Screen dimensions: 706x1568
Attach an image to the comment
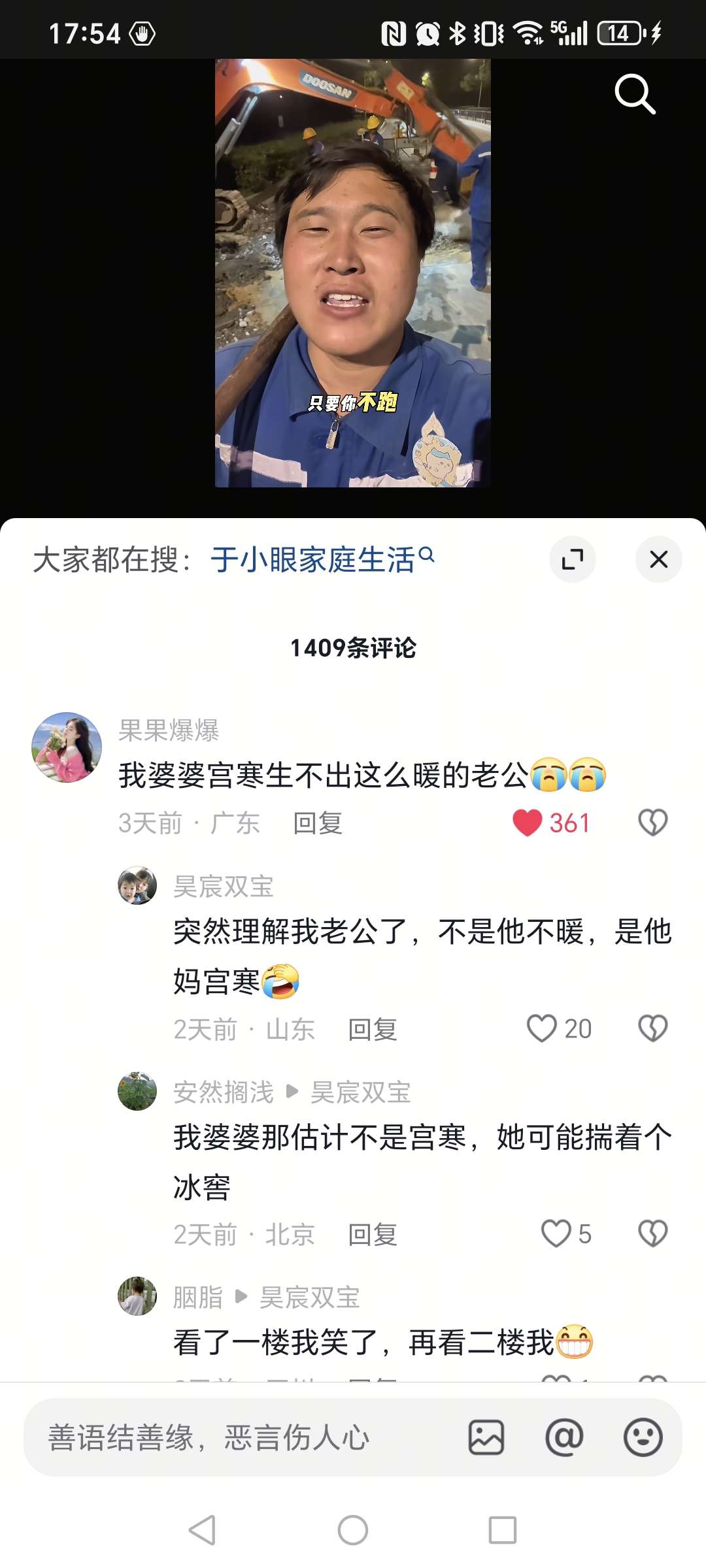(x=486, y=1437)
